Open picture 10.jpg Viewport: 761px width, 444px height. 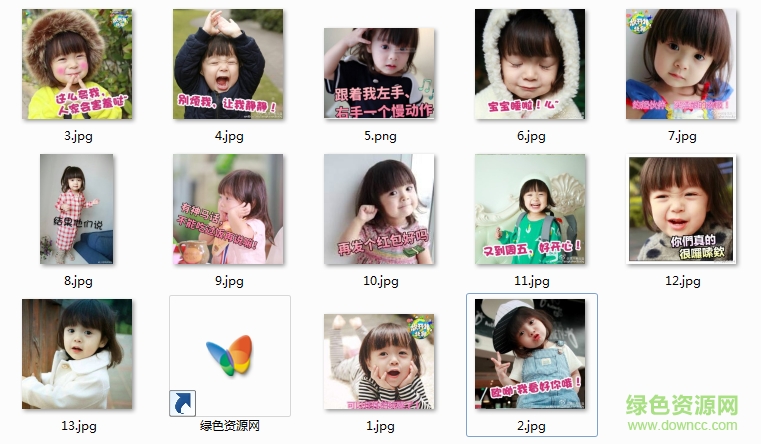pos(379,209)
